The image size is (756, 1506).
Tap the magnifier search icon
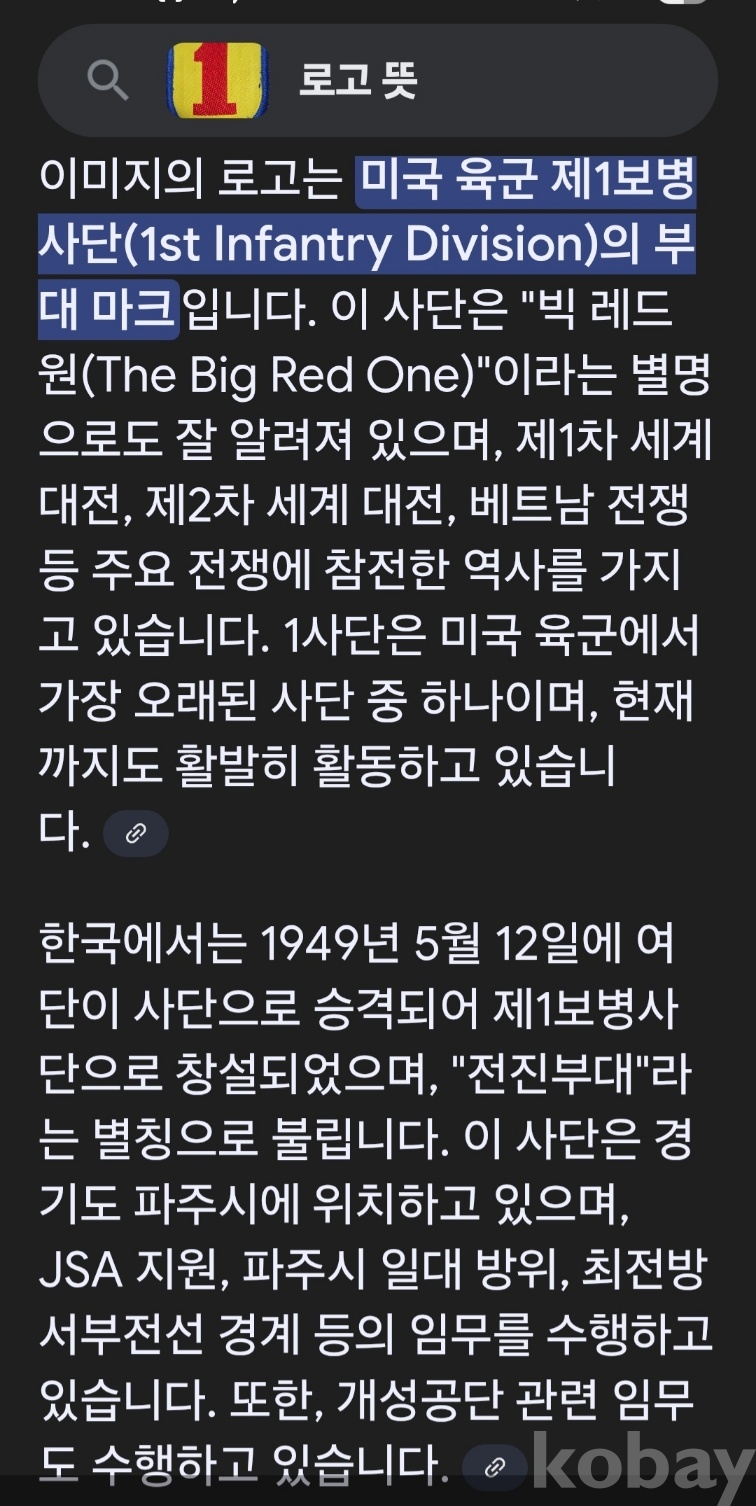coord(107,79)
